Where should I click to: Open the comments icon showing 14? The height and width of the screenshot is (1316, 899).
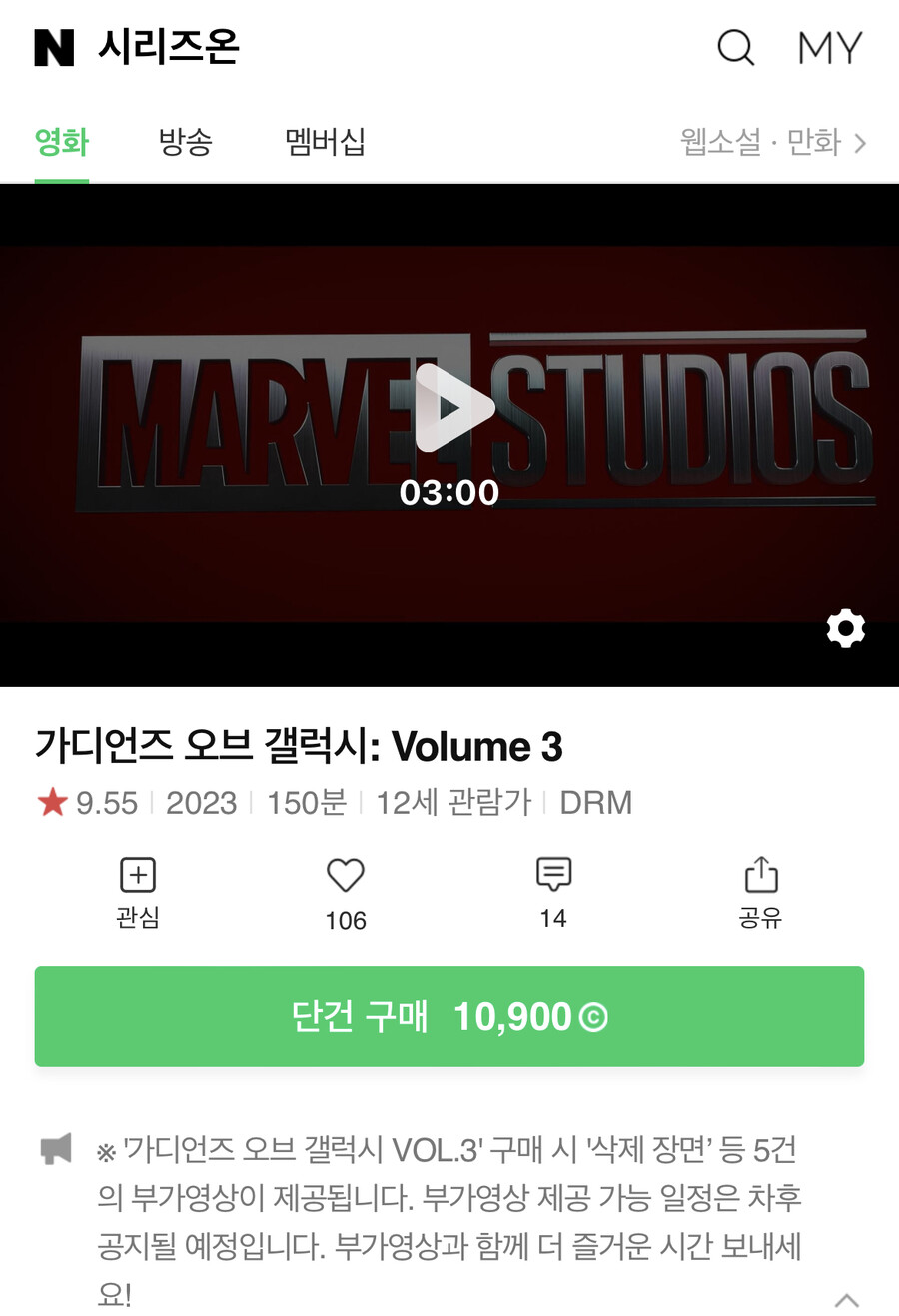(553, 889)
